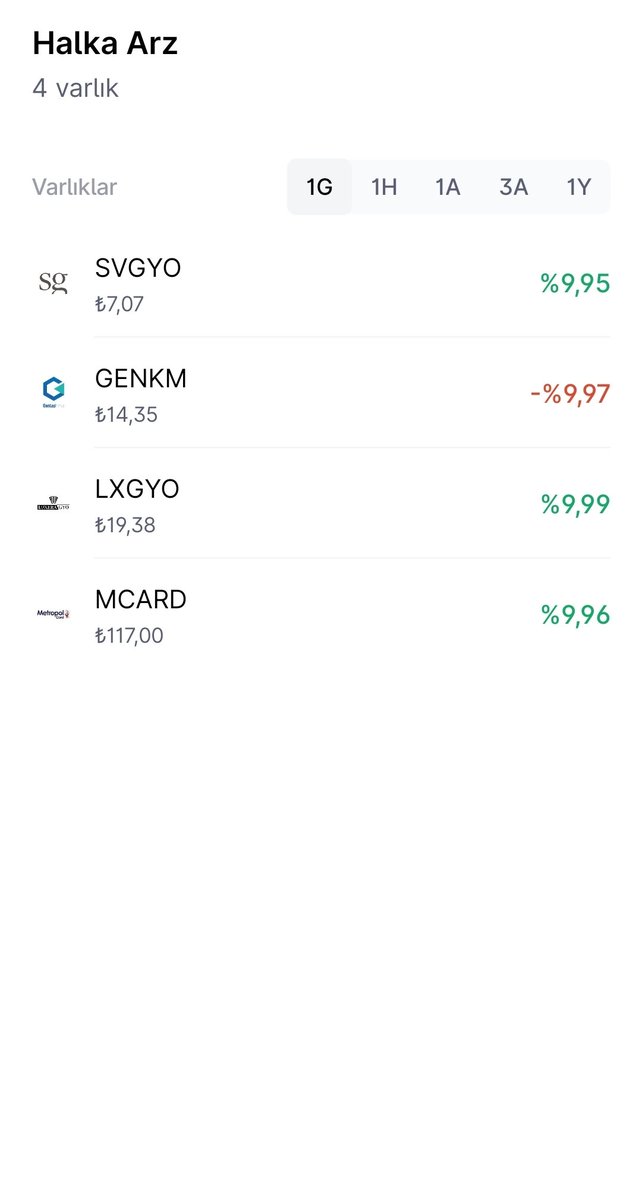The image size is (642, 1200).
Task: Select the 1G time range
Action: tap(319, 187)
